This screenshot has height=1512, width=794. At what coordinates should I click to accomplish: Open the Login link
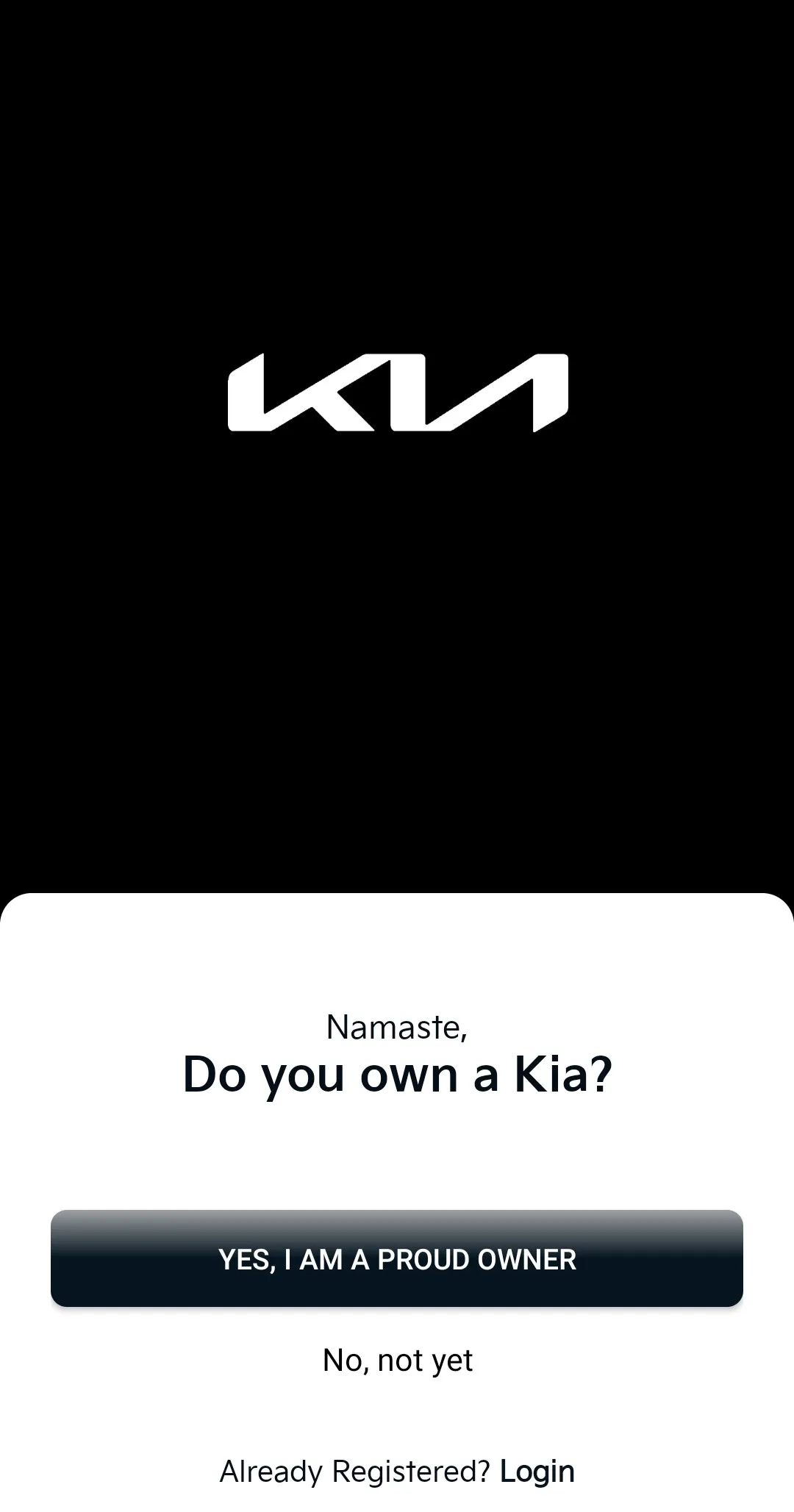(537, 1472)
